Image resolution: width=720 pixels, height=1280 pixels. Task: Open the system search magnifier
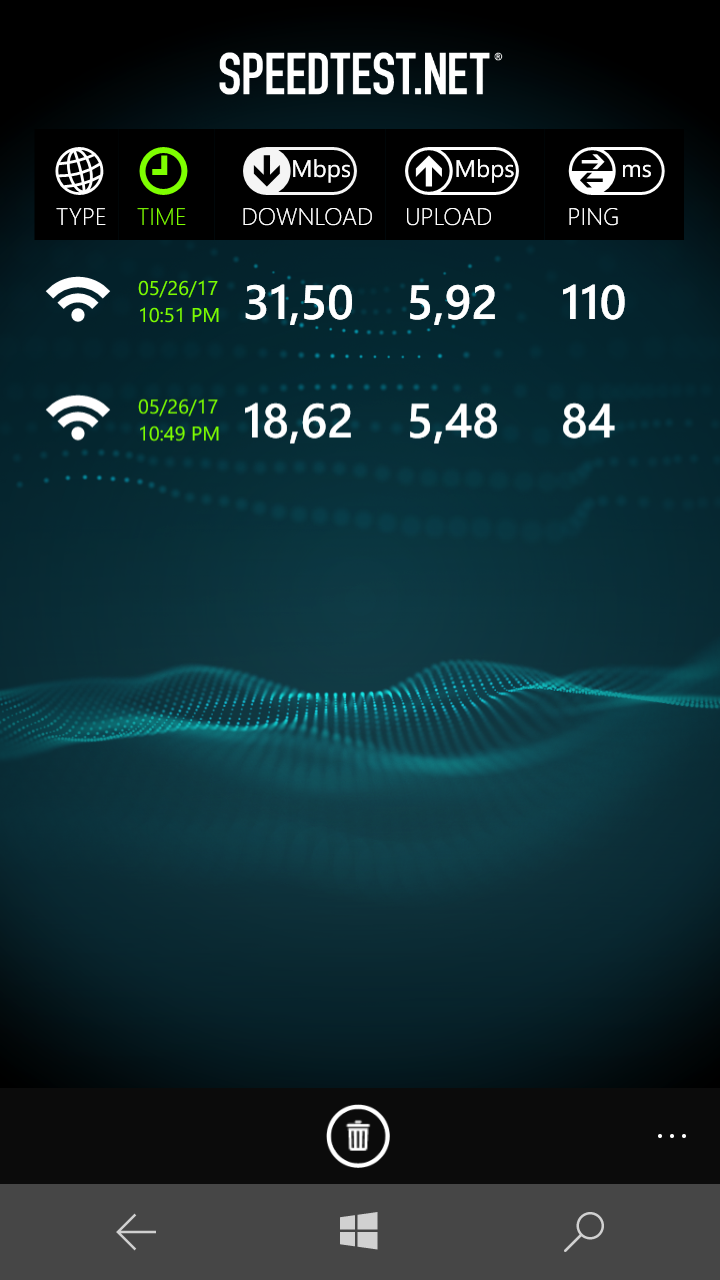[584, 1232]
